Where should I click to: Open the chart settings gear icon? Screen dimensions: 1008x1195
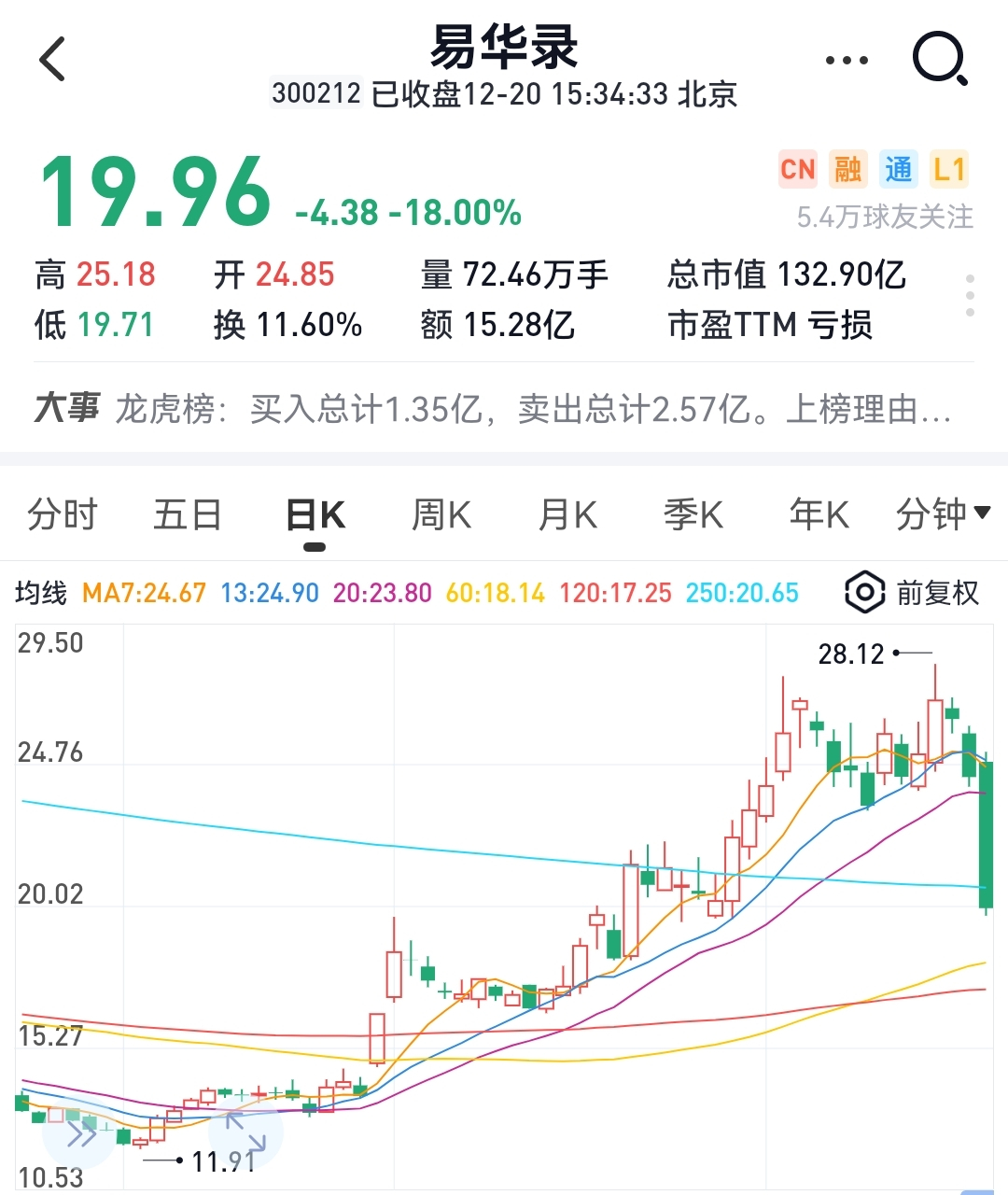tap(863, 592)
